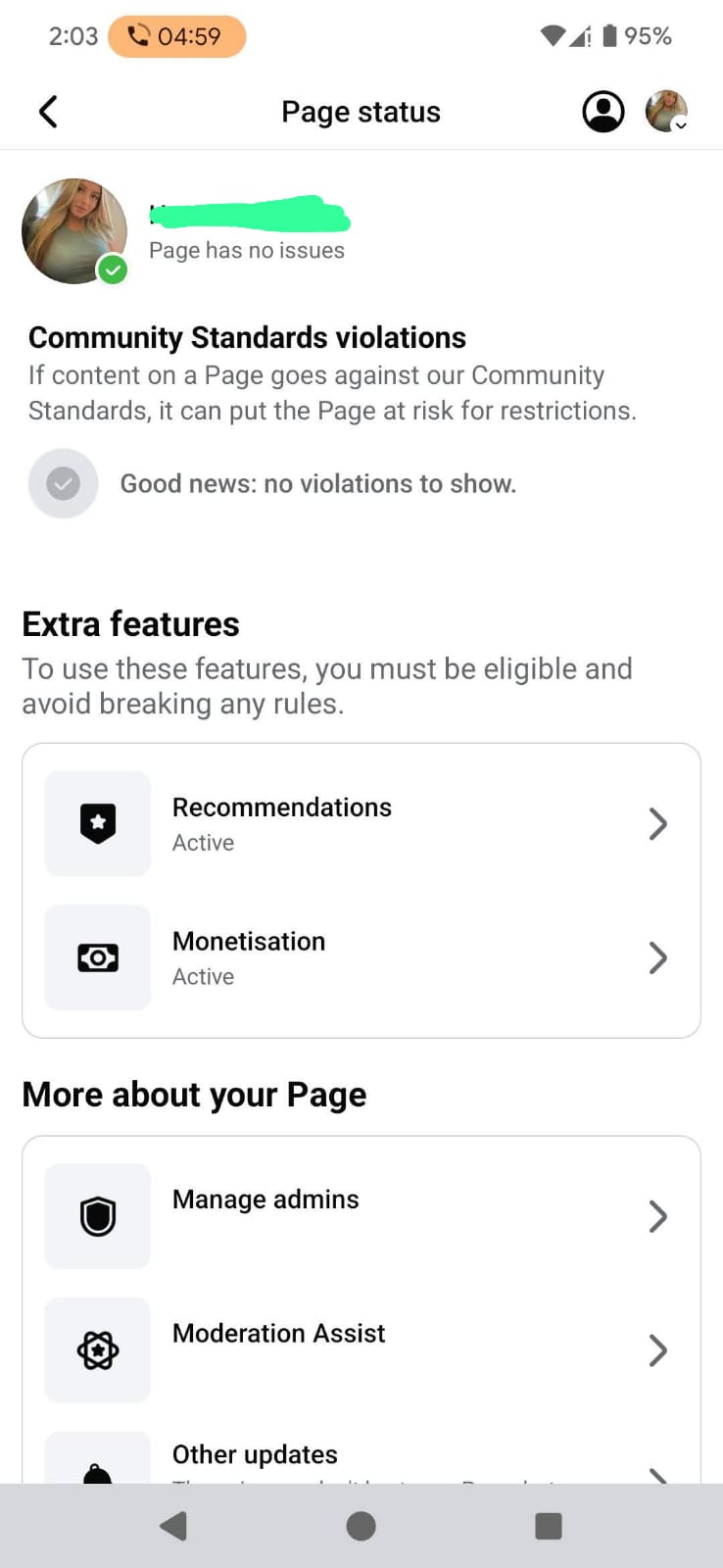
Task: Open recent apps from navigation bar
Action: [x=549, y=1526]
